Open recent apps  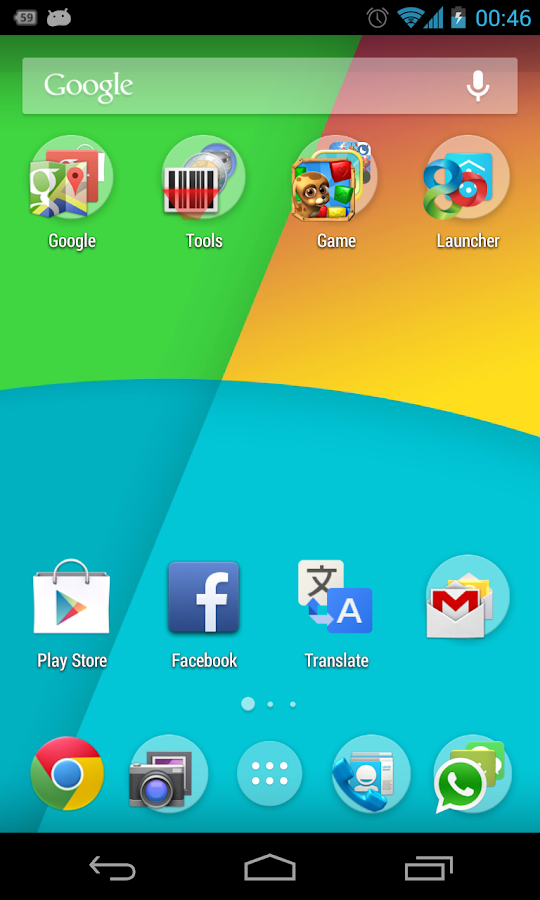428,868
